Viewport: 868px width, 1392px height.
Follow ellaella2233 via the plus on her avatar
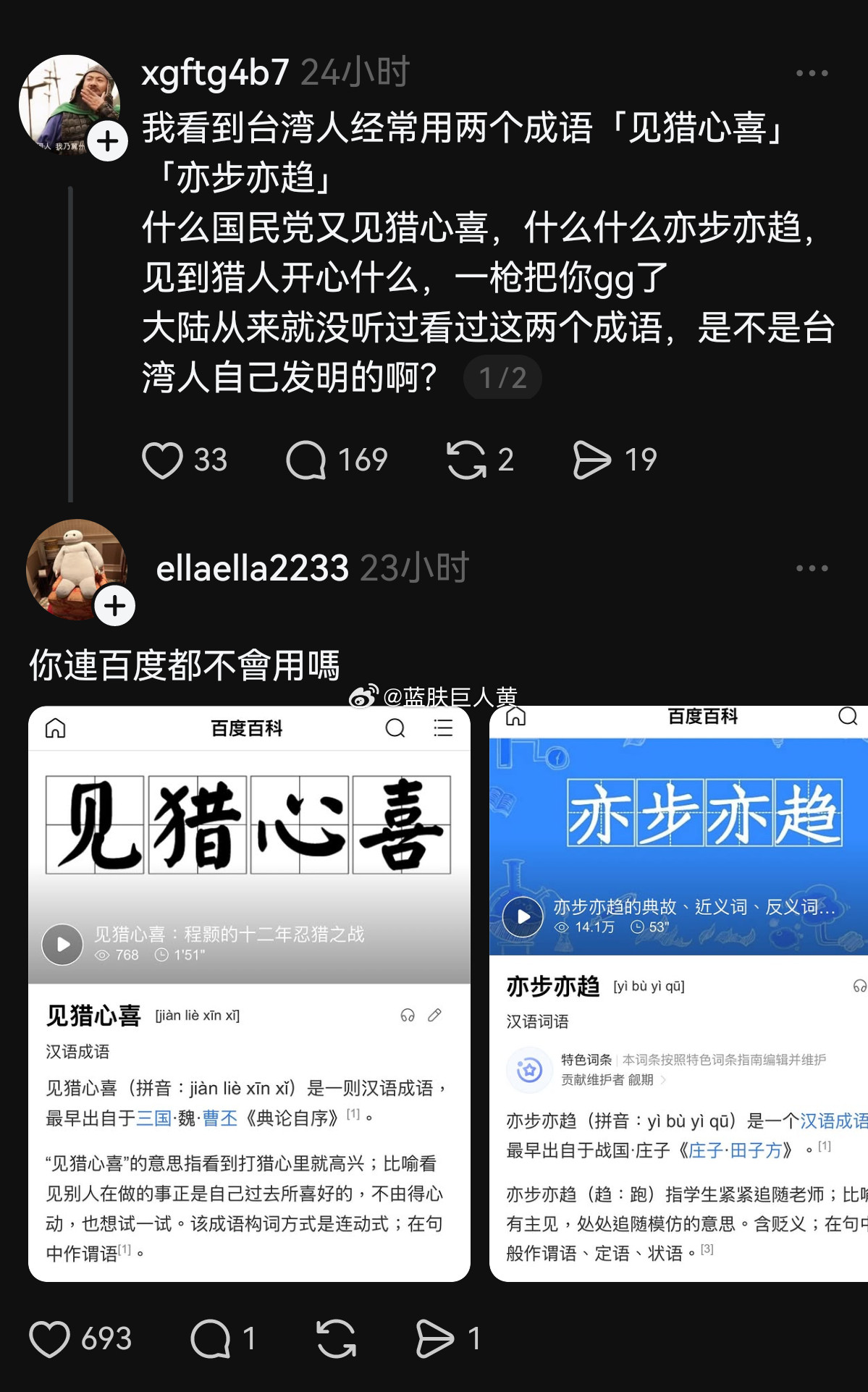click(x=114, y=607)
